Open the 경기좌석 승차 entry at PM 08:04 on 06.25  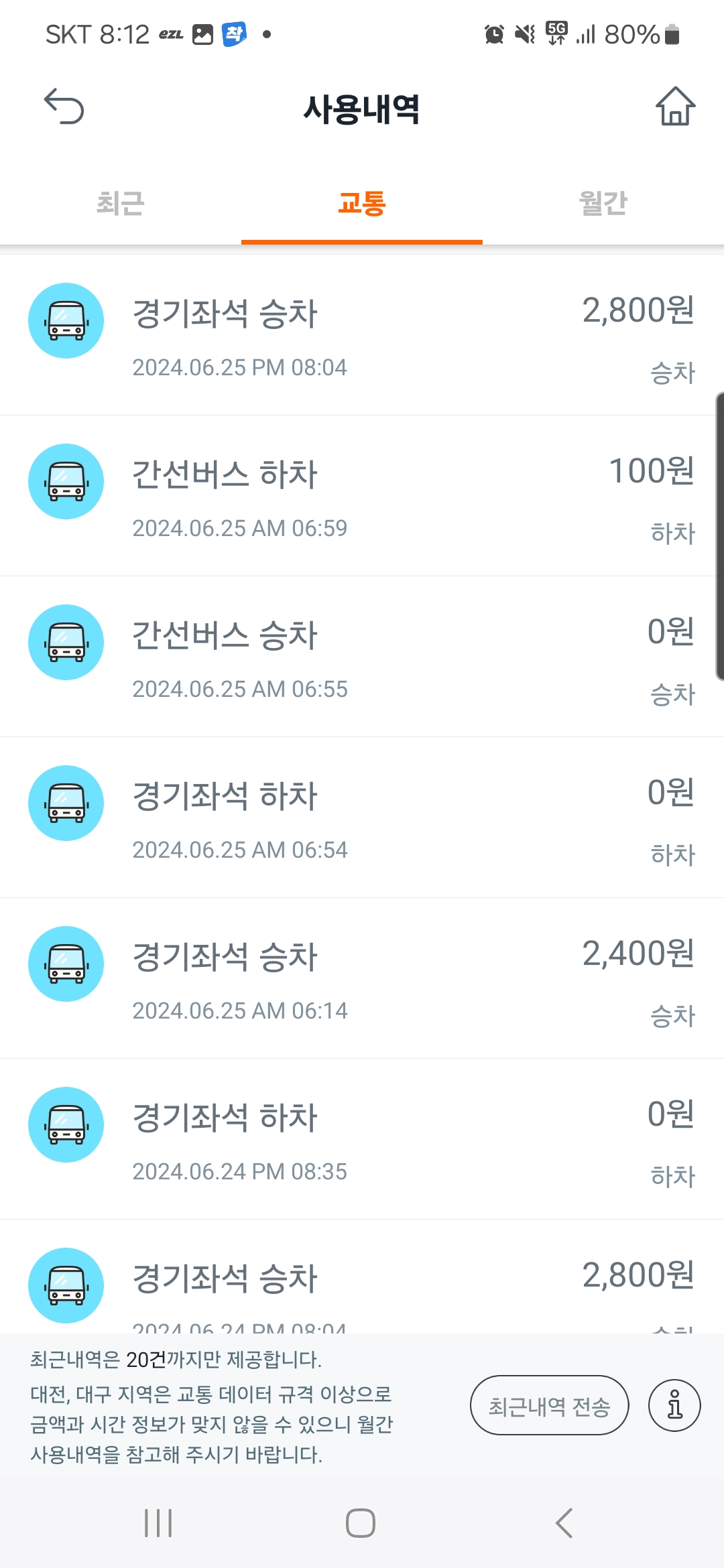[x=362, y=335]
